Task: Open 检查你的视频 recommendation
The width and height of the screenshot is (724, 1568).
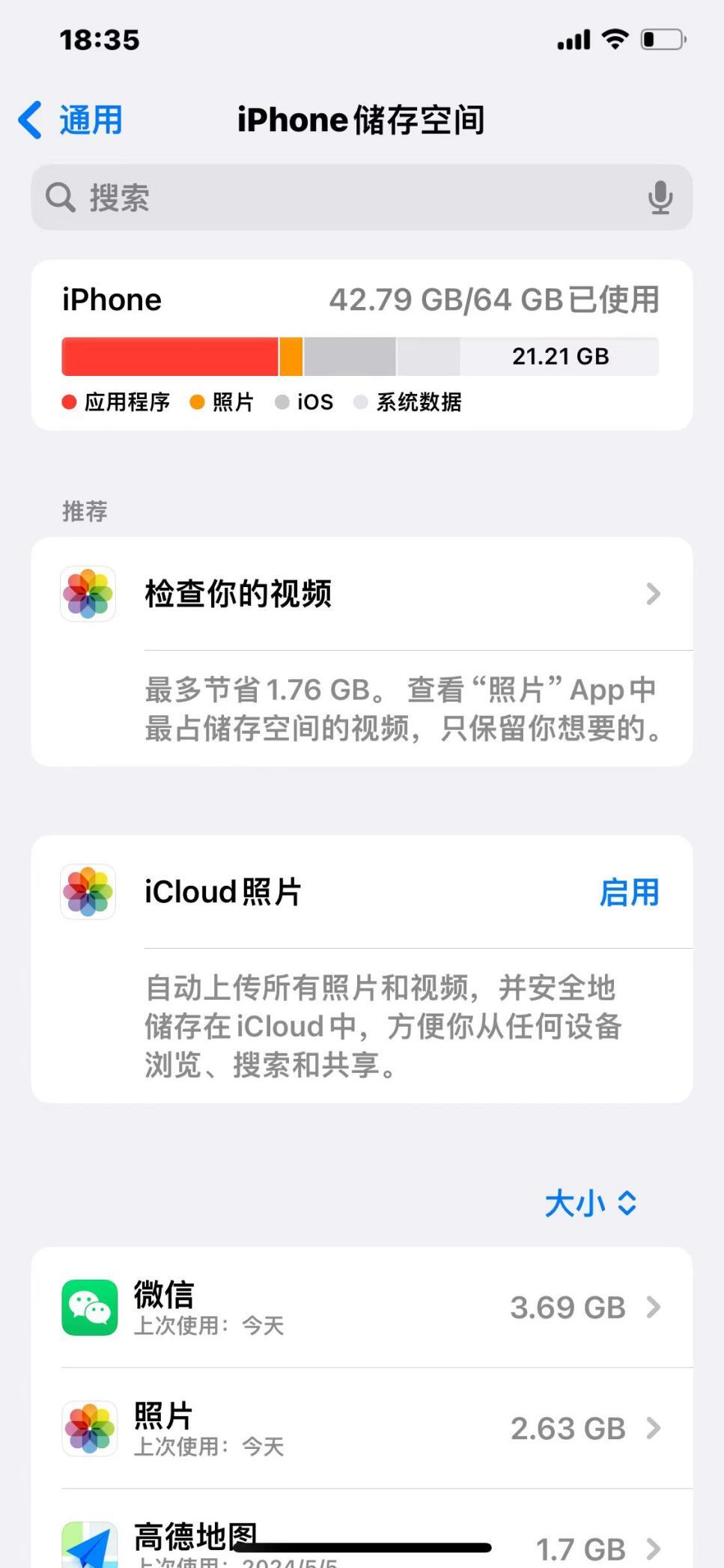Action: point(362,594)
